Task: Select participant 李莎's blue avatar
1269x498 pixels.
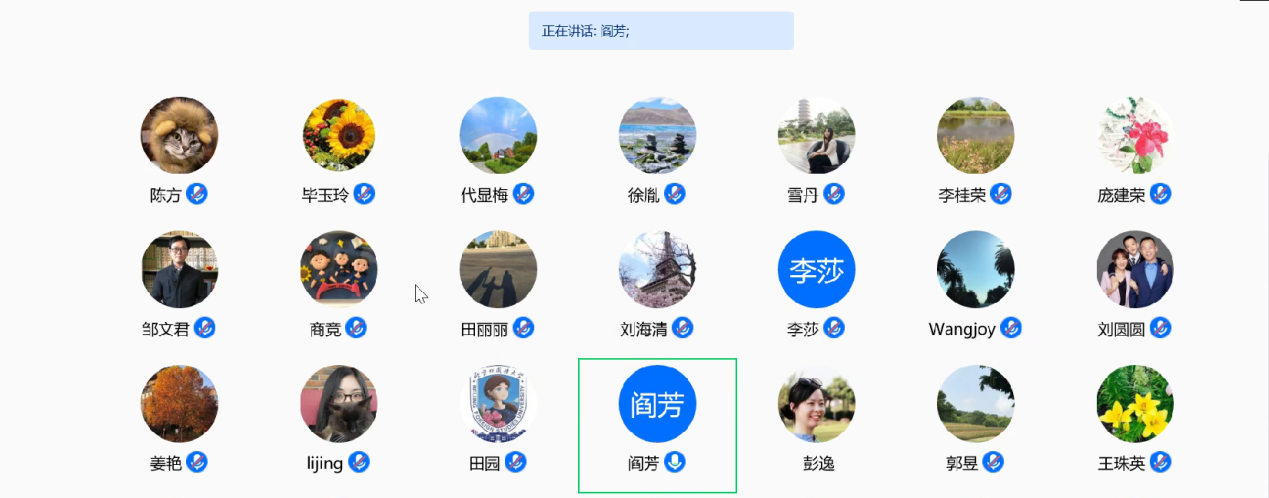Action: [x=816, y=270]
